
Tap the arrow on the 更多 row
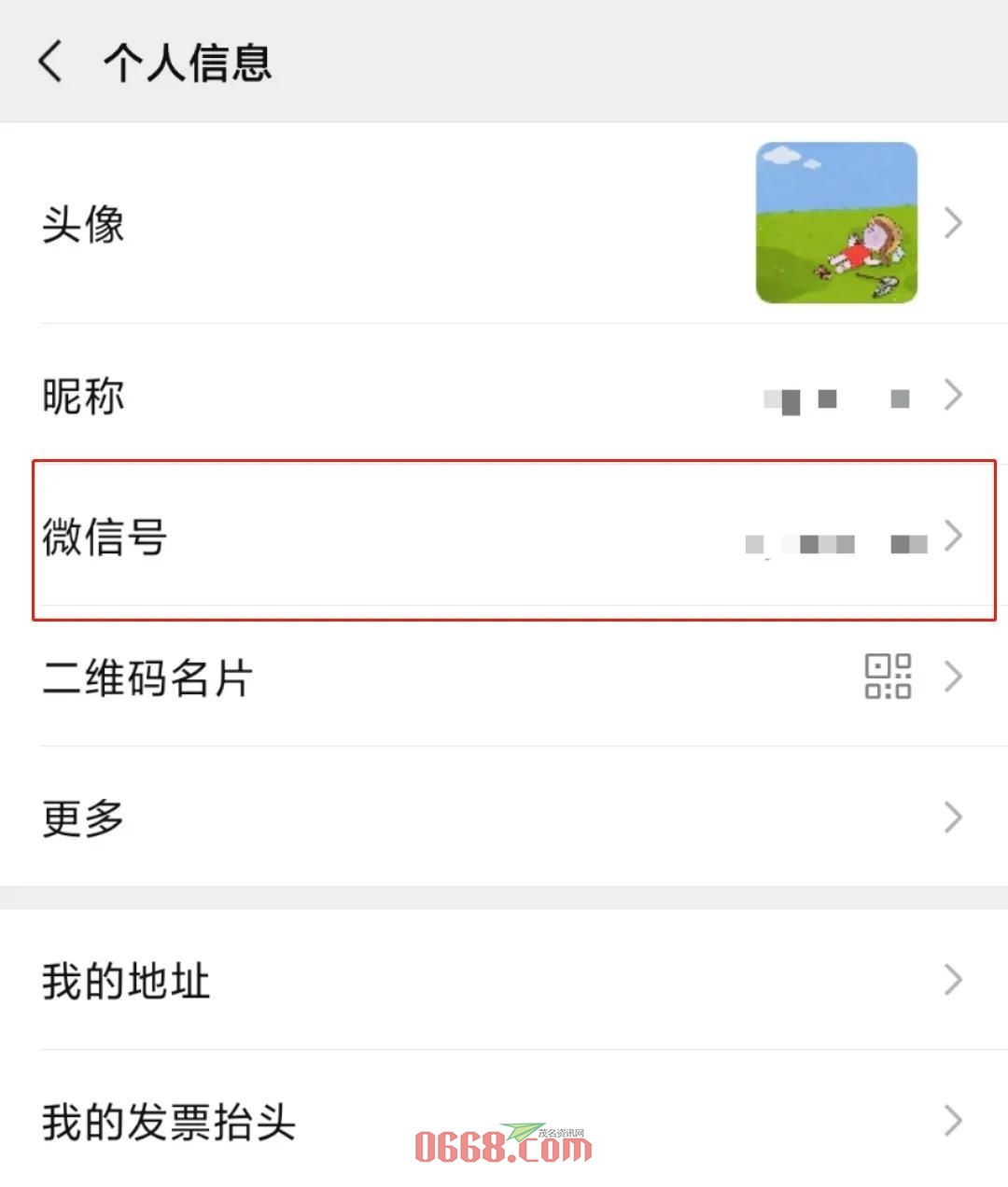(953, 817)
